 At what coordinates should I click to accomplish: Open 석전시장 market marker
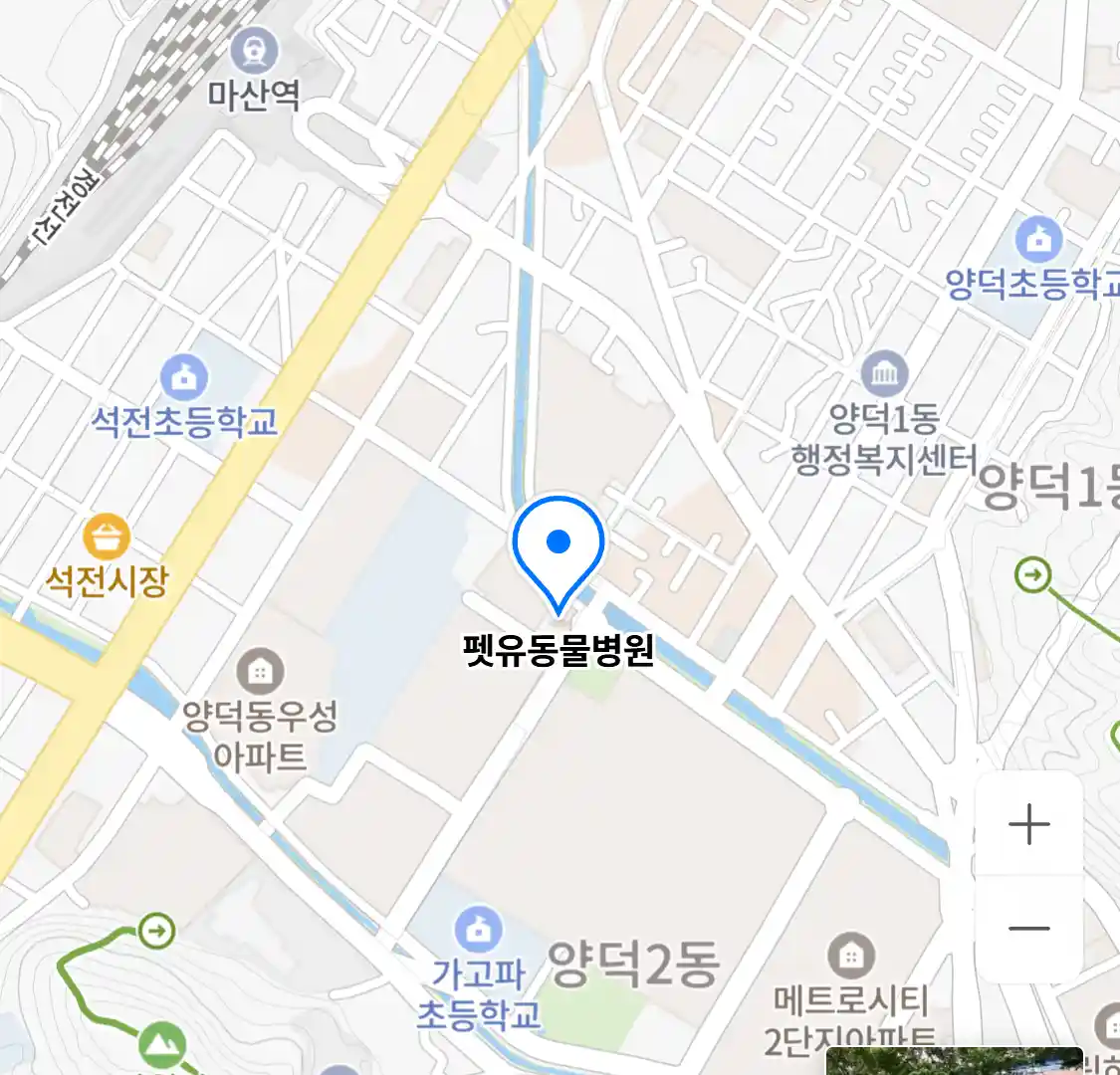pyautogui.click(x=107, y=537)
